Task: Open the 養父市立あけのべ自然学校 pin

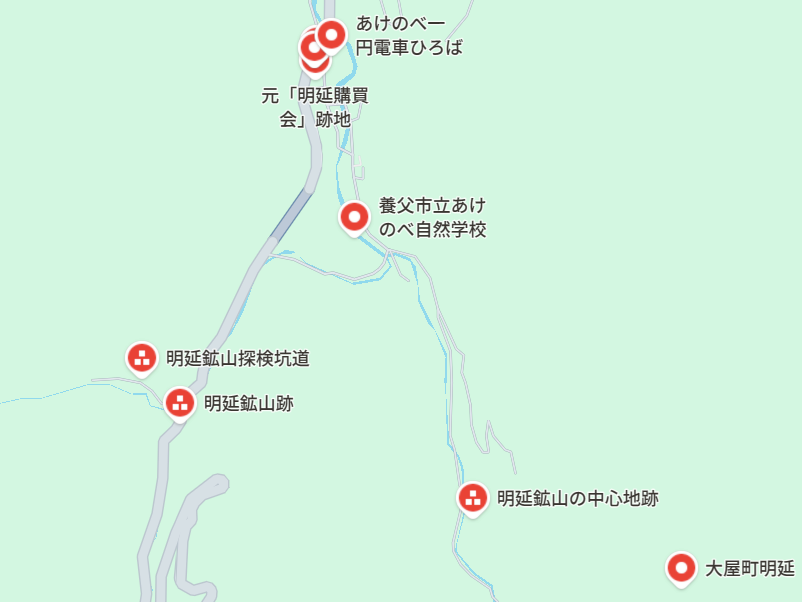Action: [354, 216]
